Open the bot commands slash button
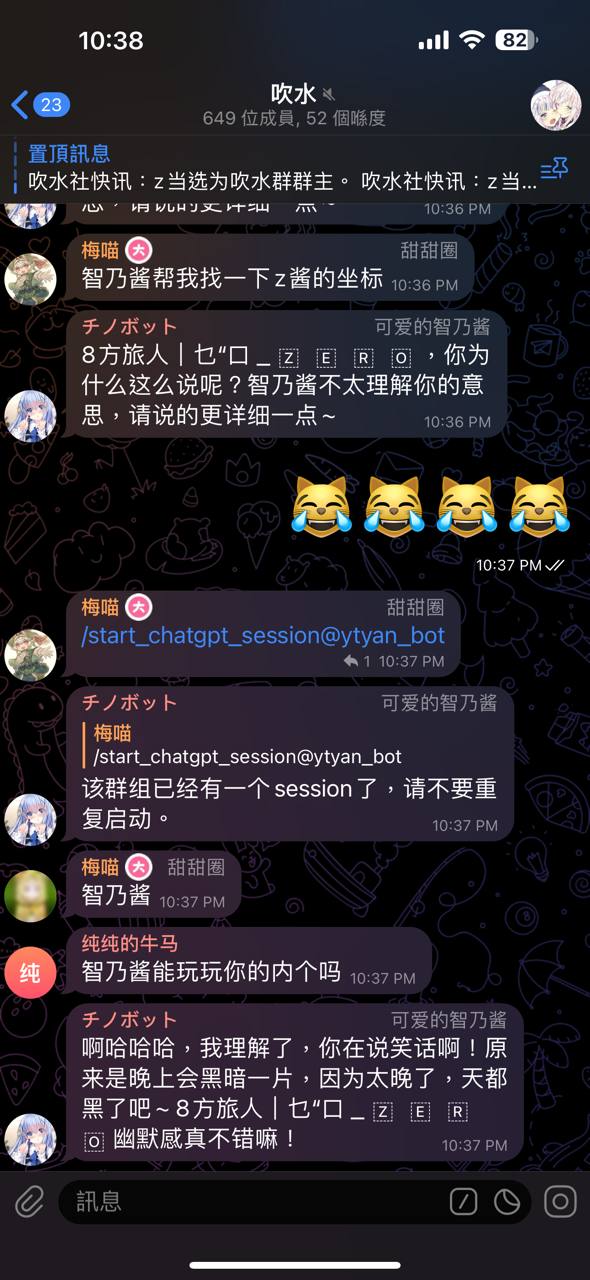590x1280 pixels. point(463,1201)
